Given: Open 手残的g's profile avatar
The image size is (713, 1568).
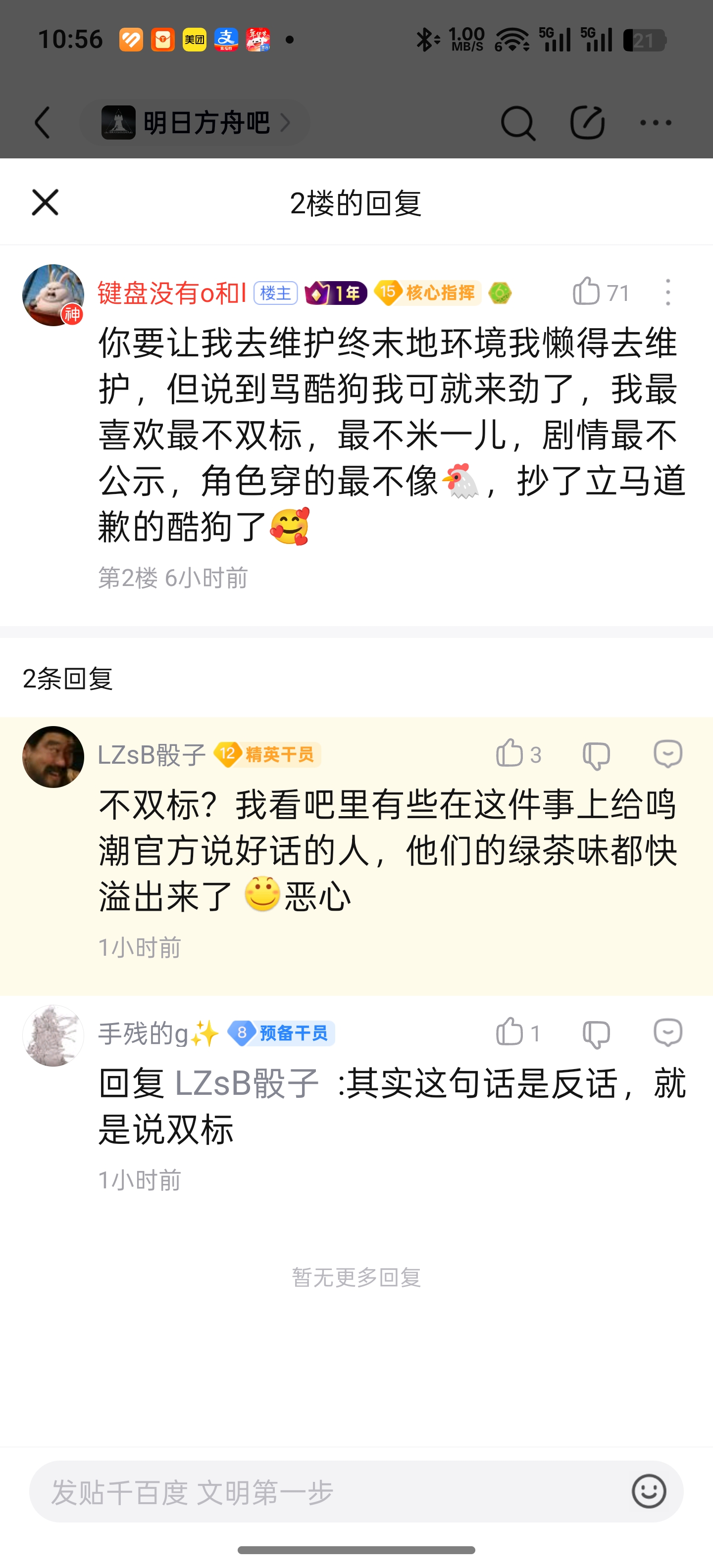Looking at the screenshot, I should [x=53, y=1035].
